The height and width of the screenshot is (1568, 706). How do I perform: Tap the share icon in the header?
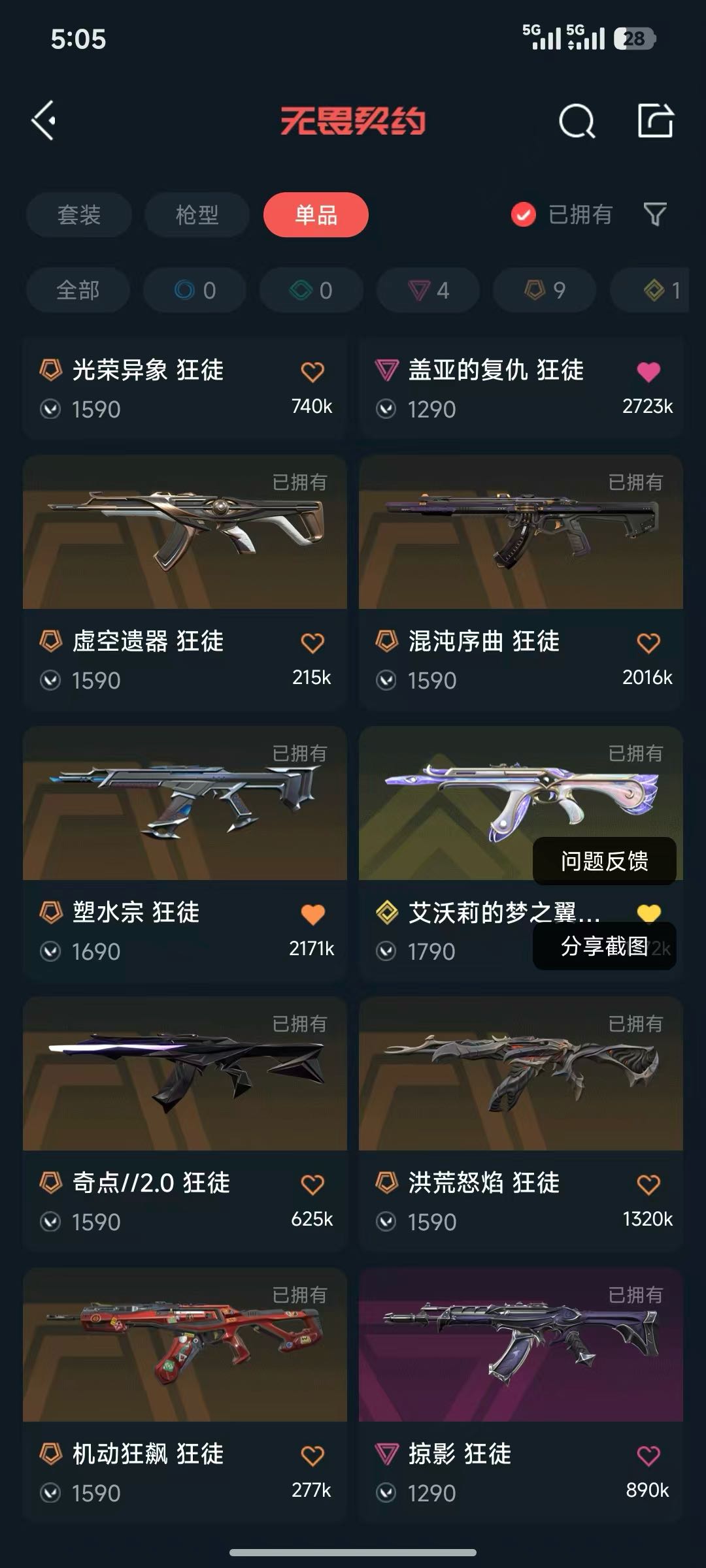pyautogui.click(x=655, y=121)
